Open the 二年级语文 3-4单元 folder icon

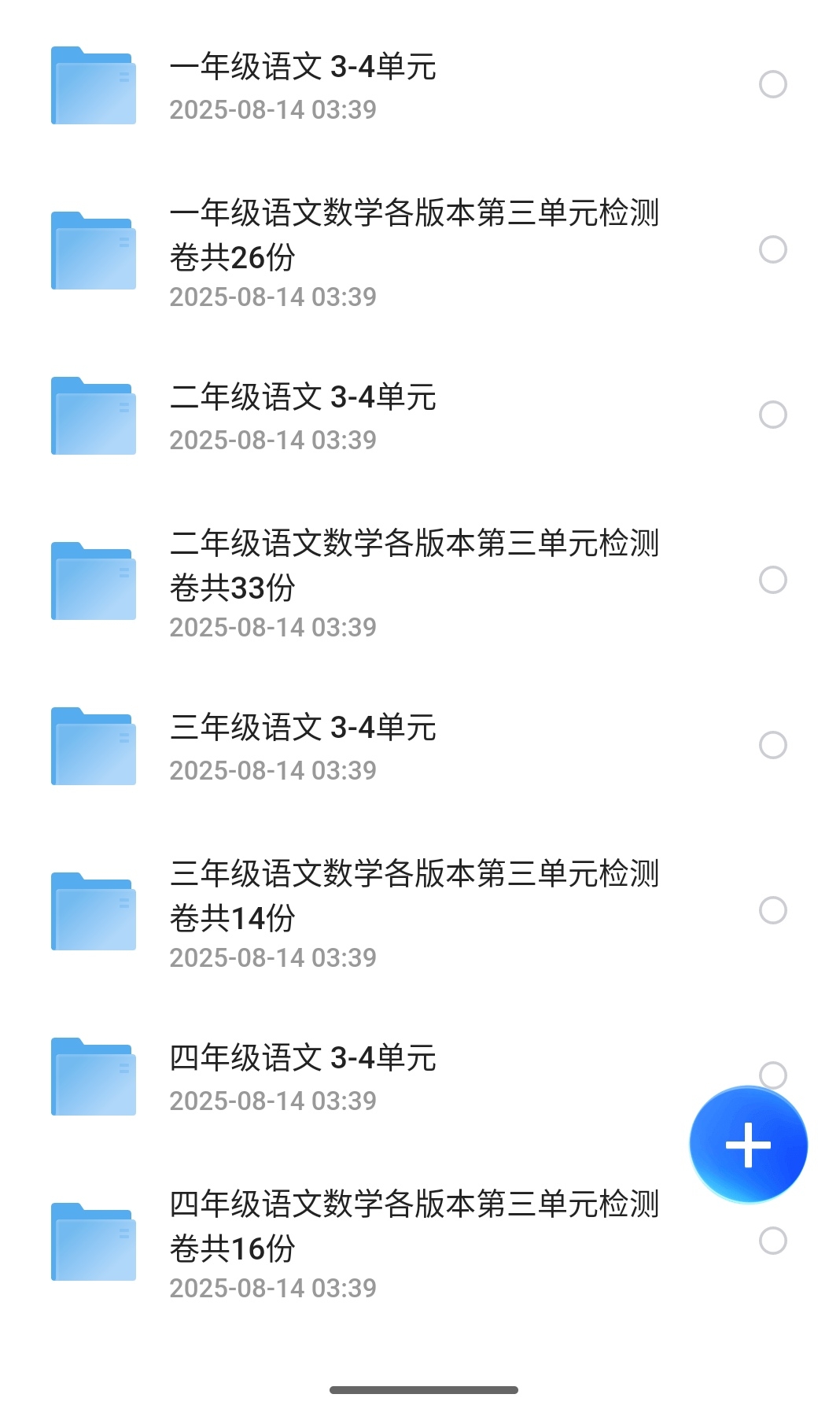pyautogui.click(x=92, y=415)
